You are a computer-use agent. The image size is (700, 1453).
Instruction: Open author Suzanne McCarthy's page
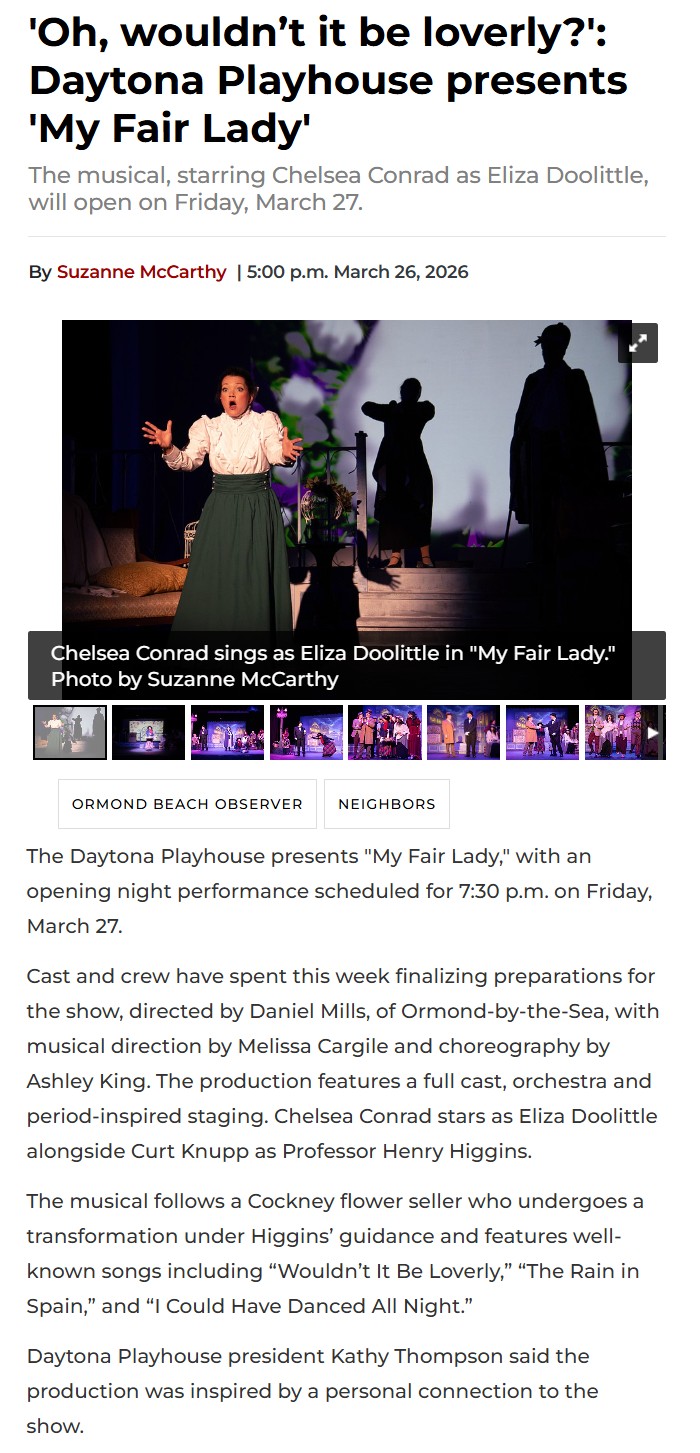coord(141,272)
